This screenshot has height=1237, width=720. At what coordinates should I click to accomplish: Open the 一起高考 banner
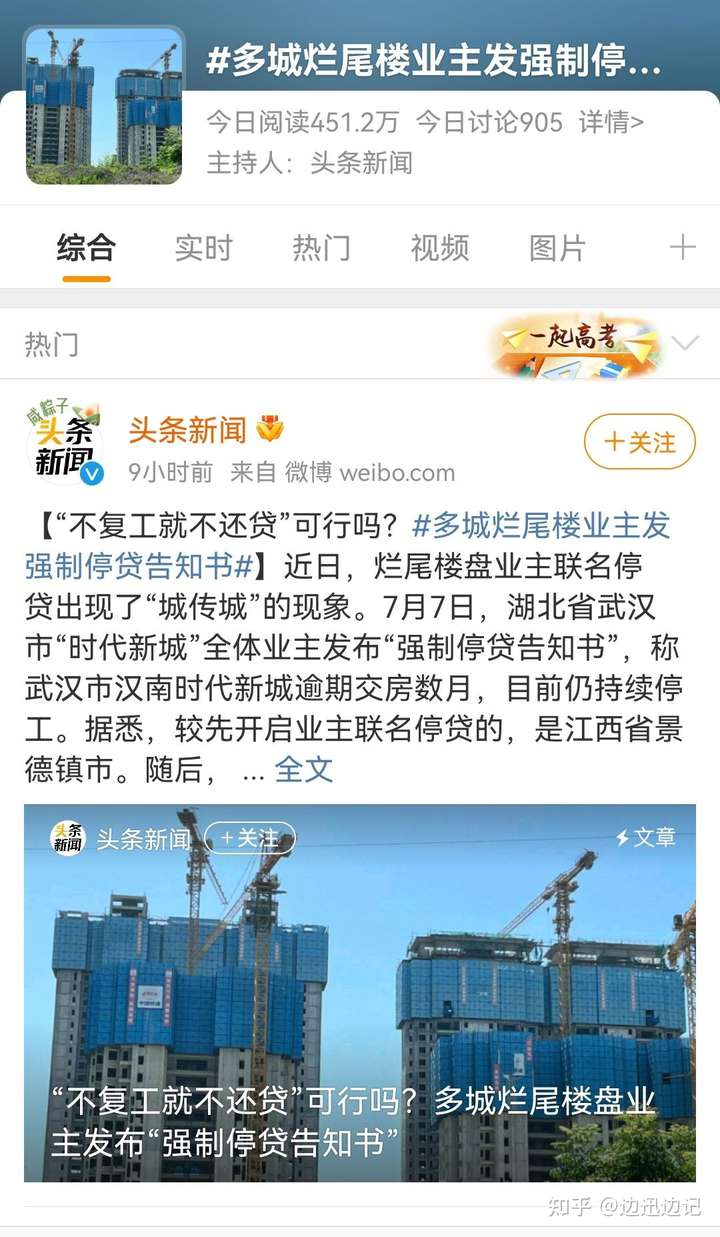pyautogui.click(x=576, y=345)
